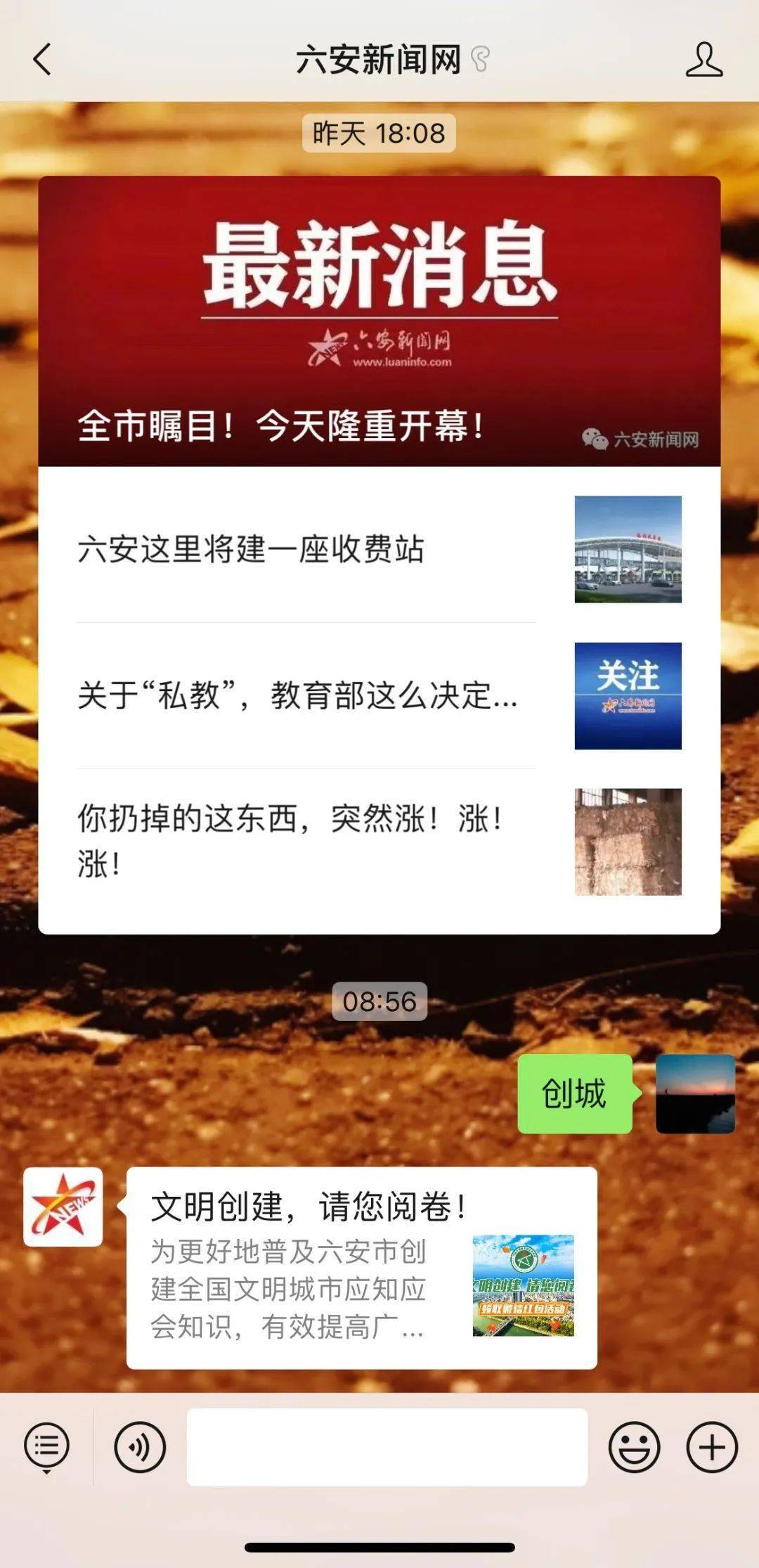Tap my own avatar beside 创城
The height and width of the screenshot is (1568, 759).
coord(695,1093)
